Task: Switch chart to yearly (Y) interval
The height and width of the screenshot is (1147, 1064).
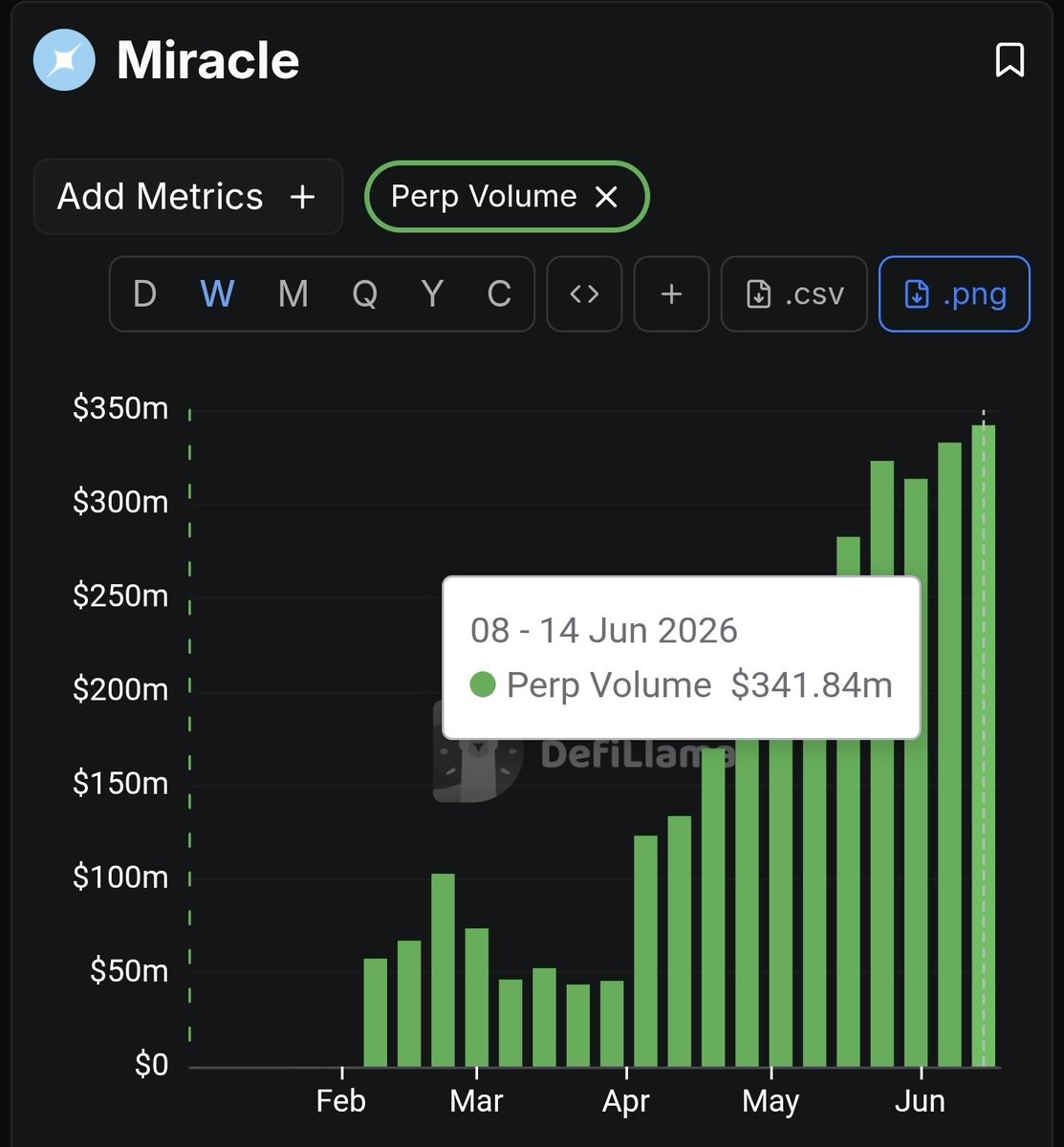Action: tap(432, 294)
